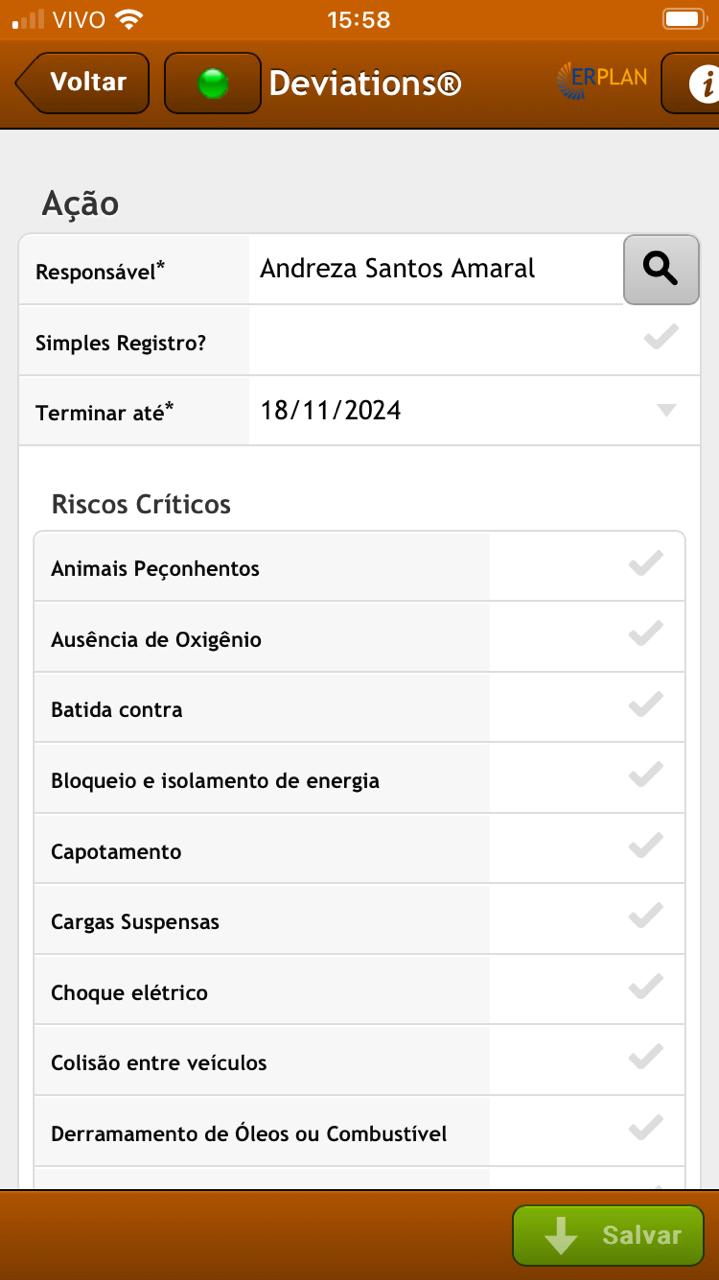Go back with the Voltar button

pyautogui.click(x=82, y=83)
